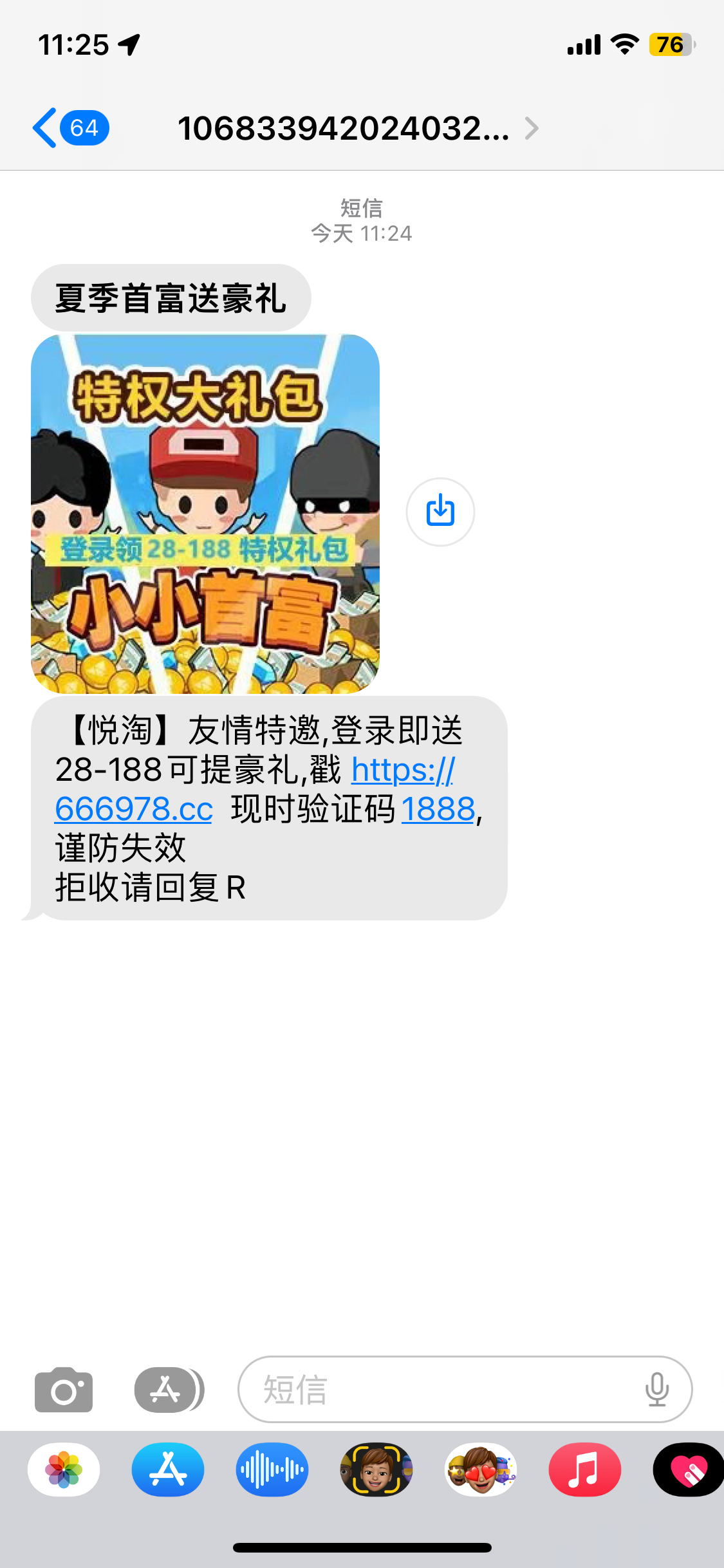Viewport: 724px width, 1568px height.
Task: Open contact details for sender 106833942024032
Action: (357, 128)
